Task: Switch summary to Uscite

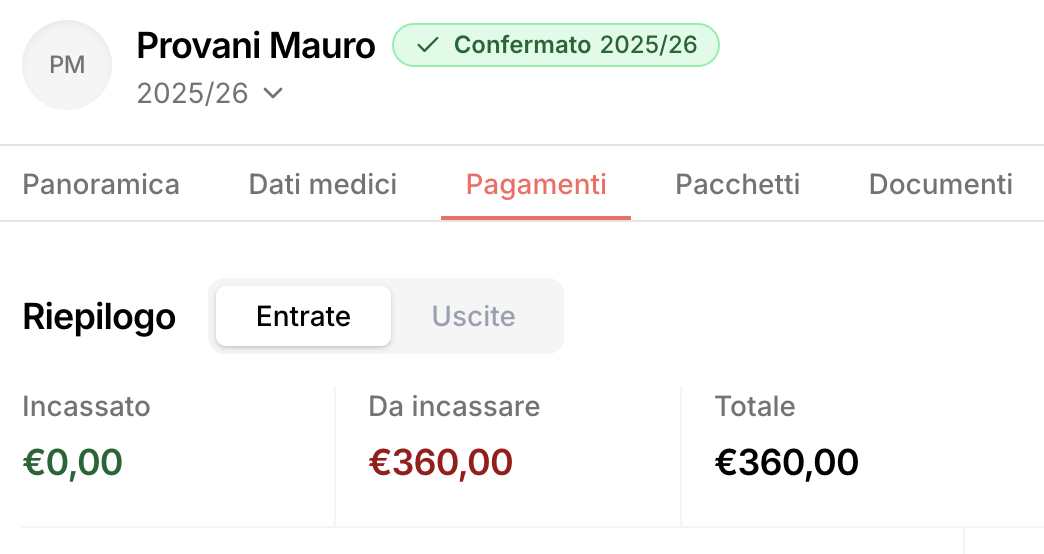Action: 473,317
